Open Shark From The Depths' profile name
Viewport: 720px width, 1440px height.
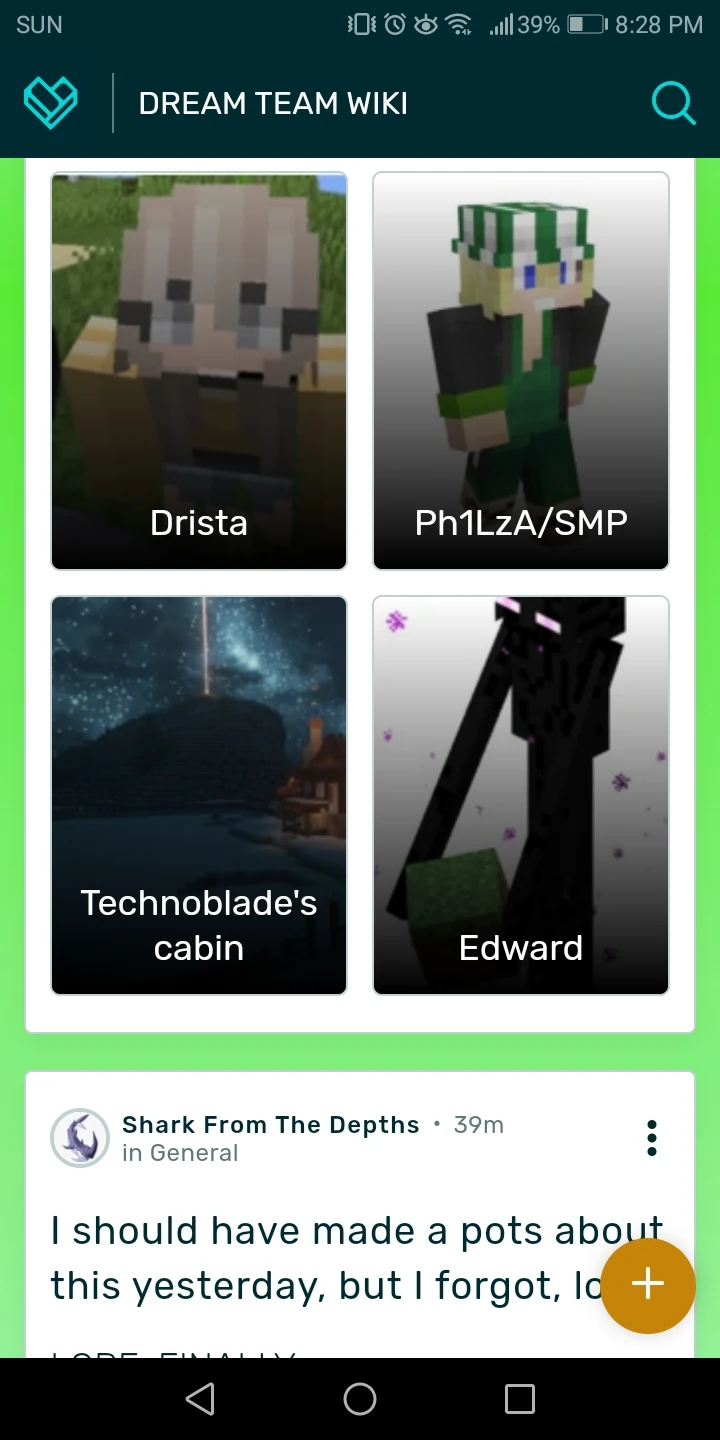pos(269,1124)
